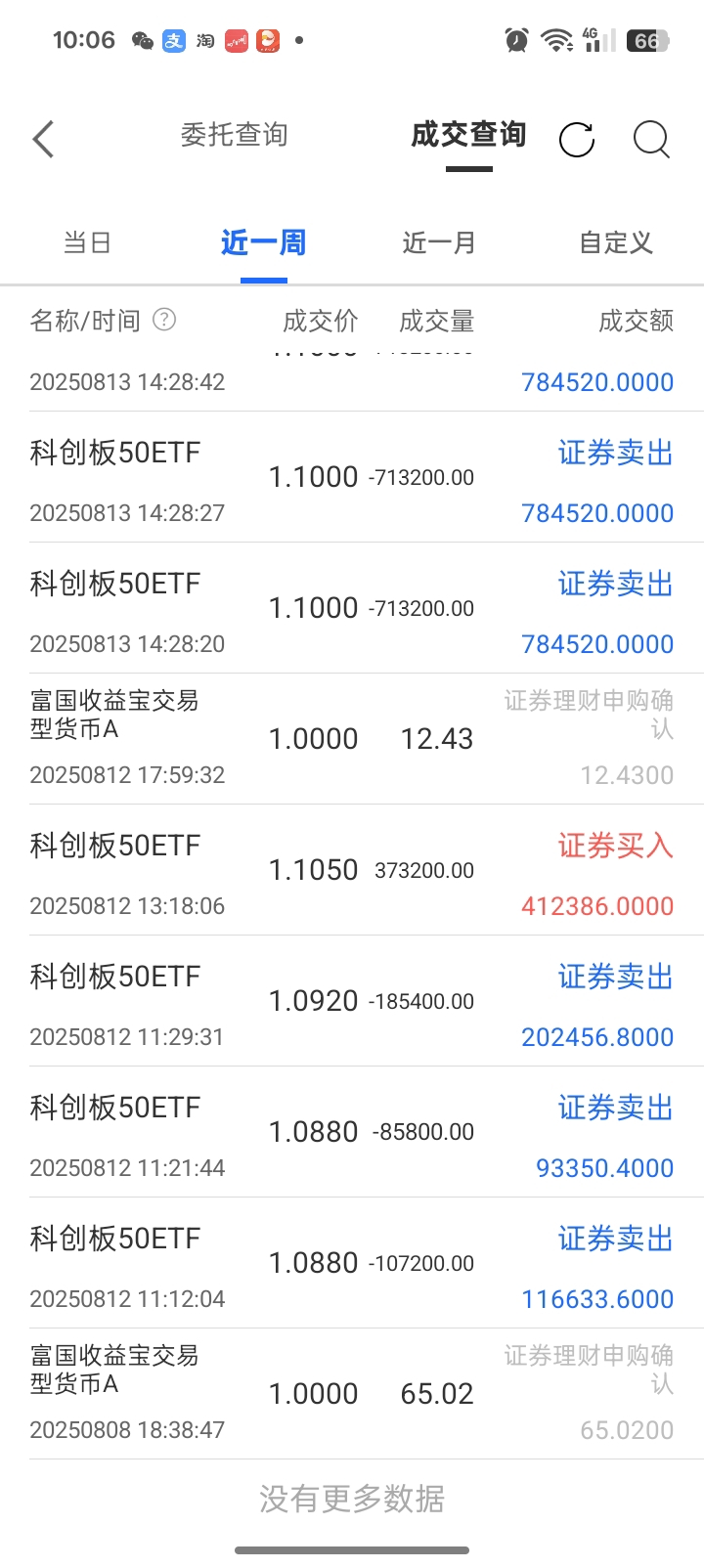Open the sale record totaling 116633.6000
The width and height of the screenshot is (704, 1568).
pyautogui.click(x=352, y=1263)
